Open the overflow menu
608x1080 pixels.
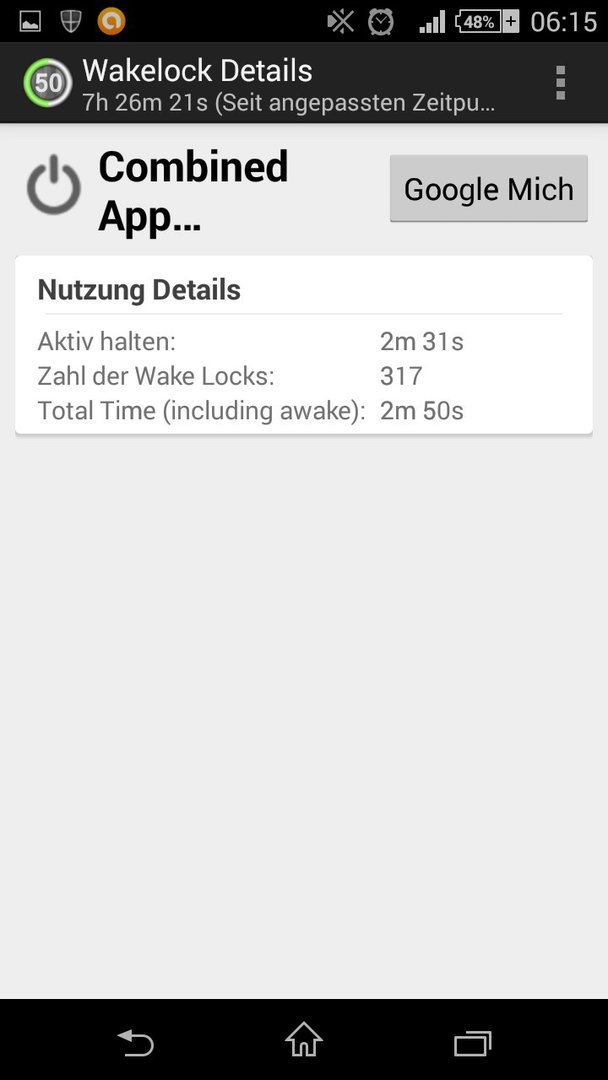pyautogui.click(x=560, y=83)
